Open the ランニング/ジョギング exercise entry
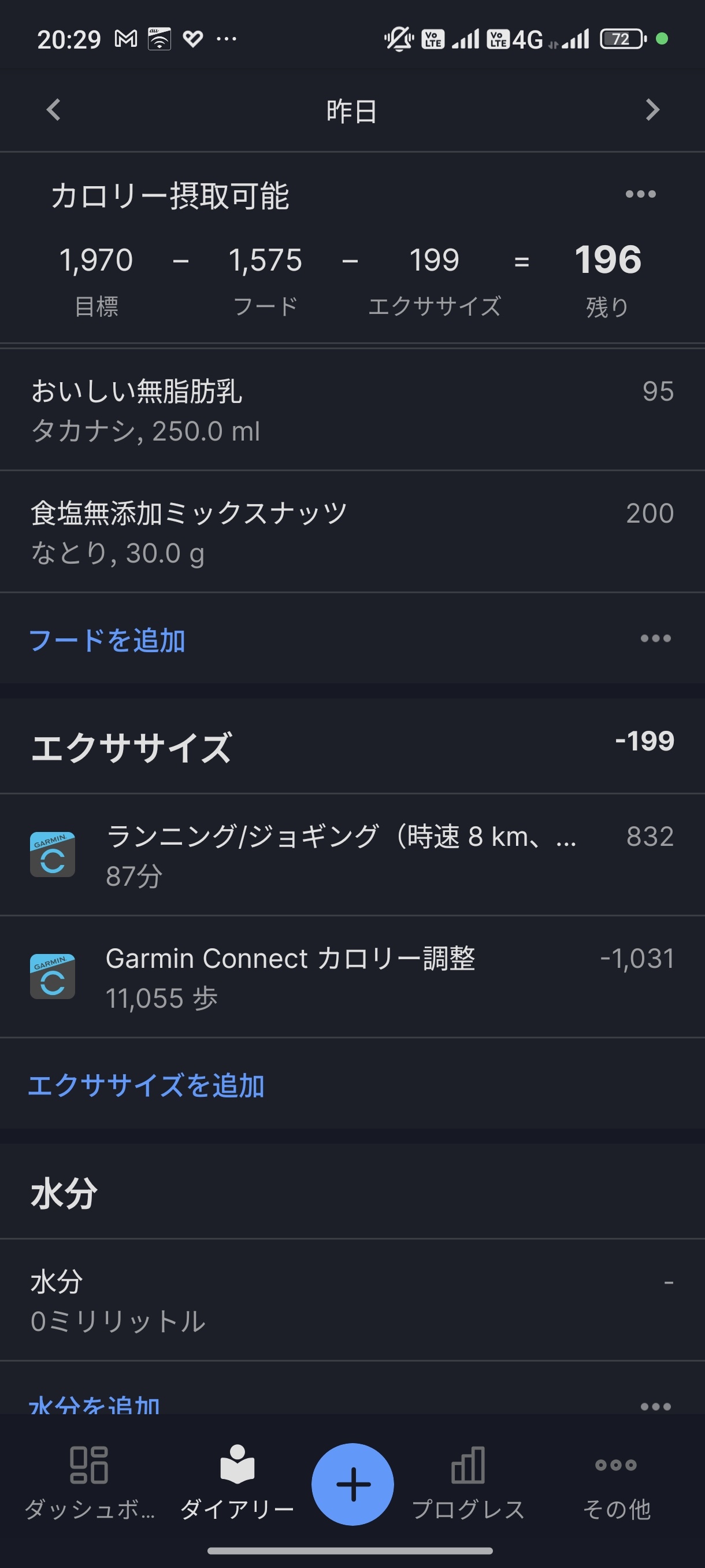 point(352,855)
